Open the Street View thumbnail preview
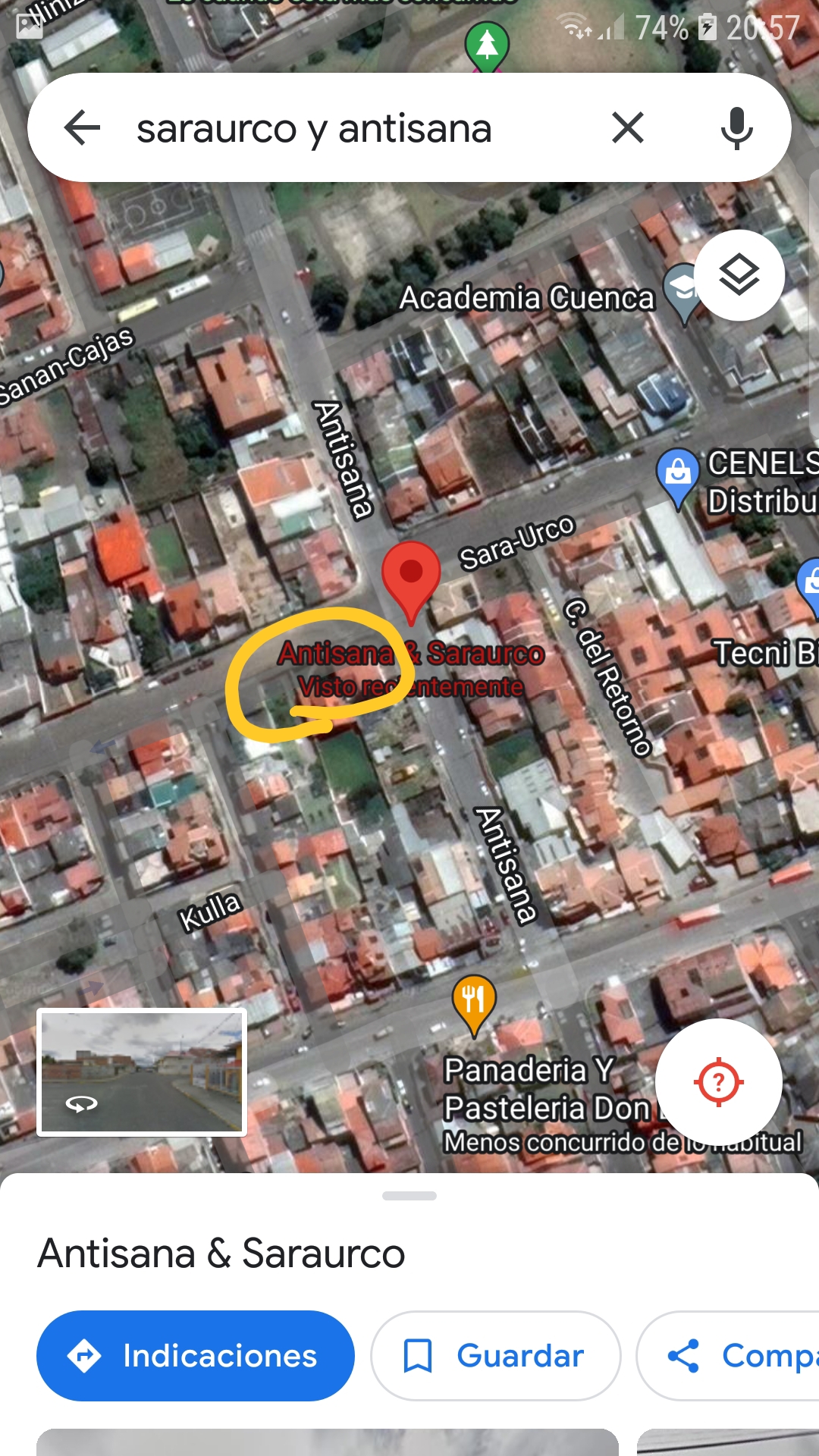The height and width of the screenshot is (1456, 819). click(x=142, y=1072)
